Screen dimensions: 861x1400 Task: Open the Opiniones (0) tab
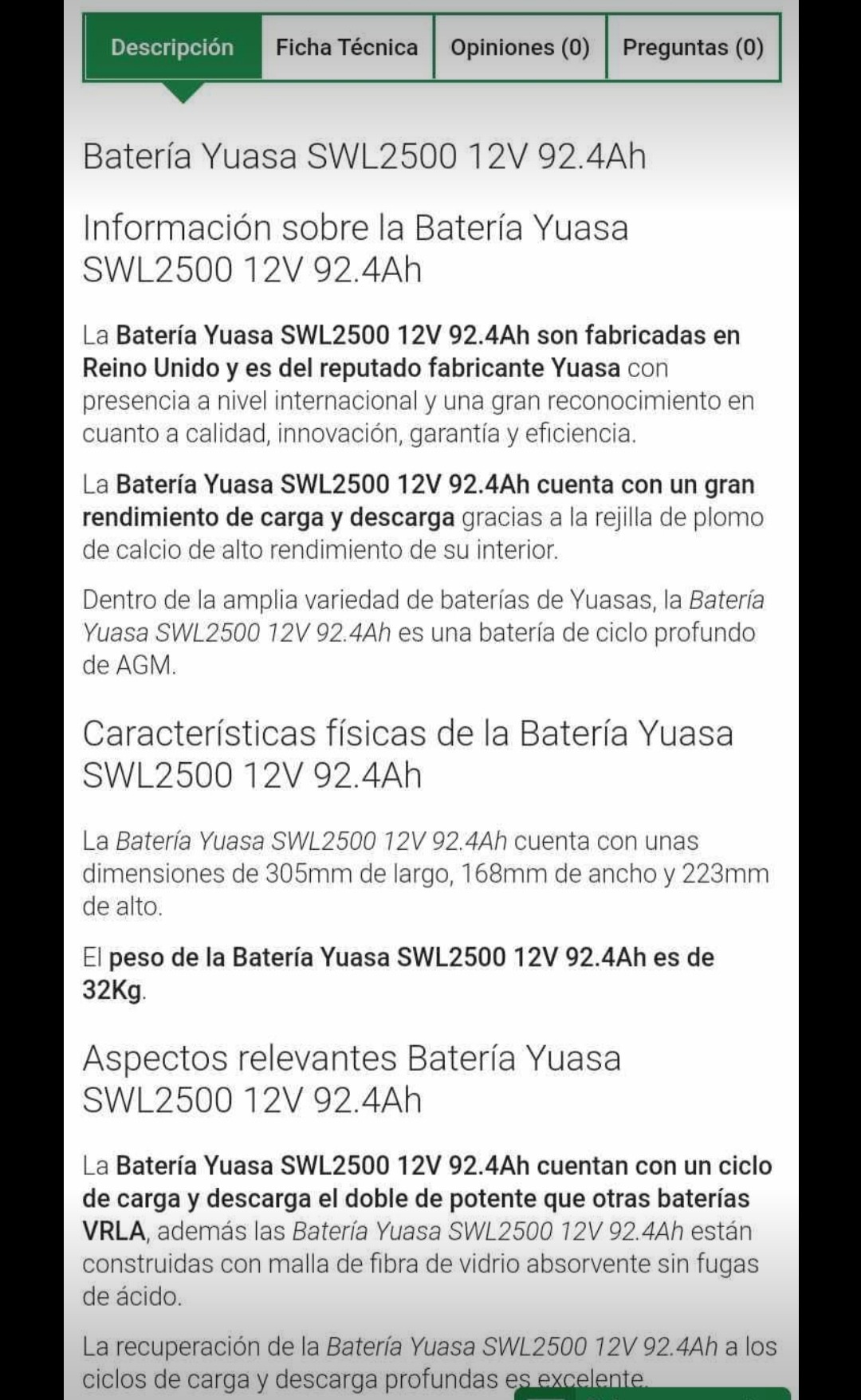pyautogui.click(x=520, y=48)
